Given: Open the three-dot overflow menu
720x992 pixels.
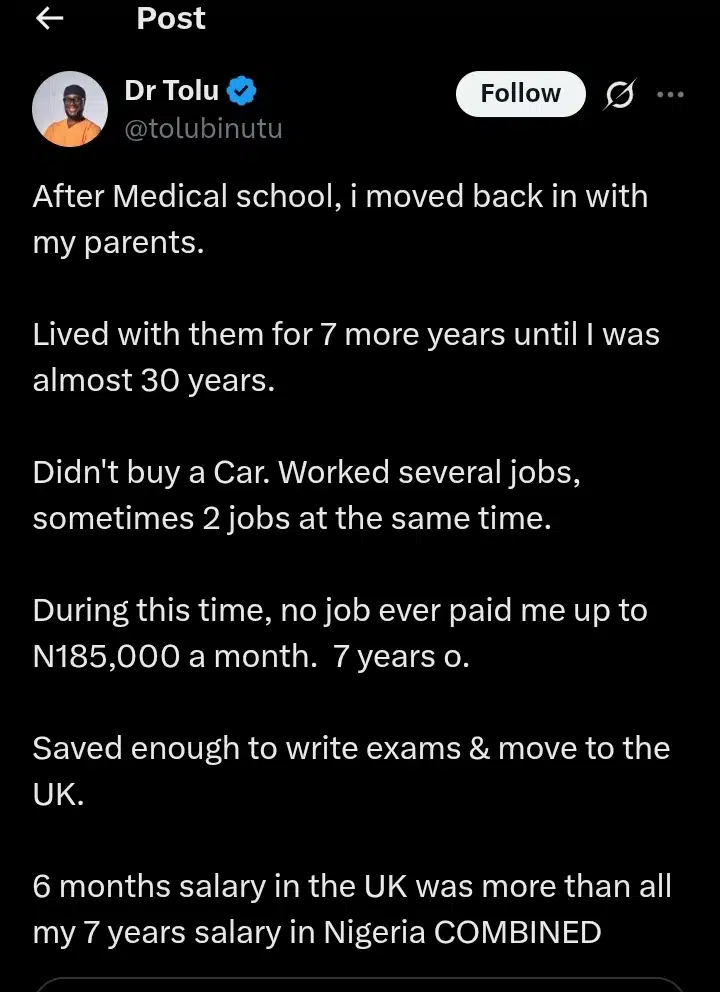Looking at the screenshot, I should point(670,95).
